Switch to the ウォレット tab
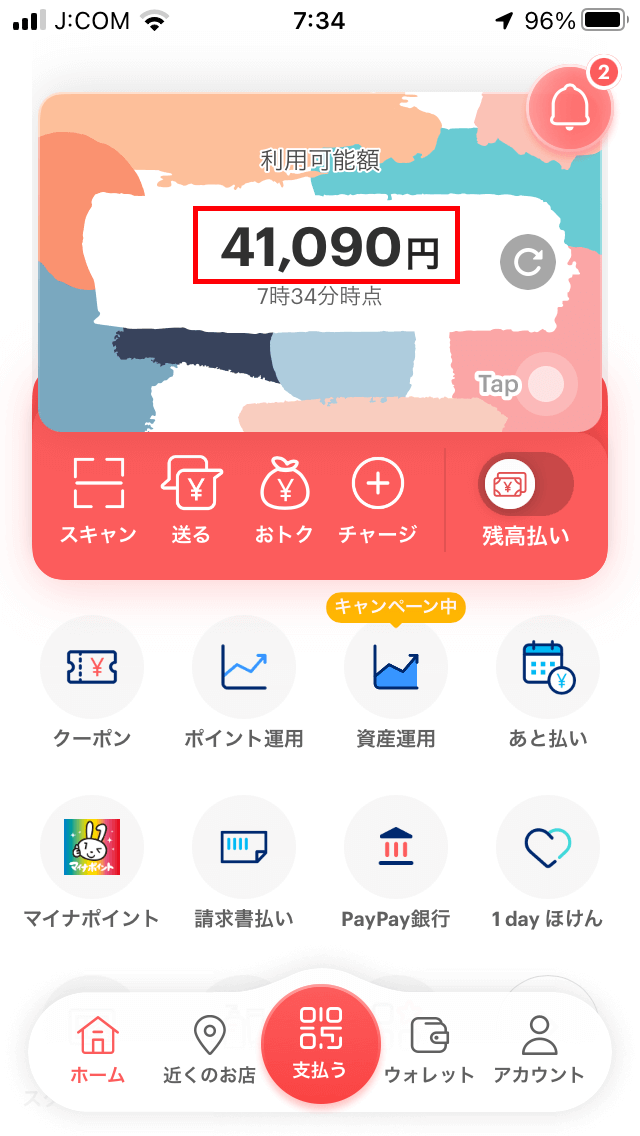 click(x=429, y=1050)
